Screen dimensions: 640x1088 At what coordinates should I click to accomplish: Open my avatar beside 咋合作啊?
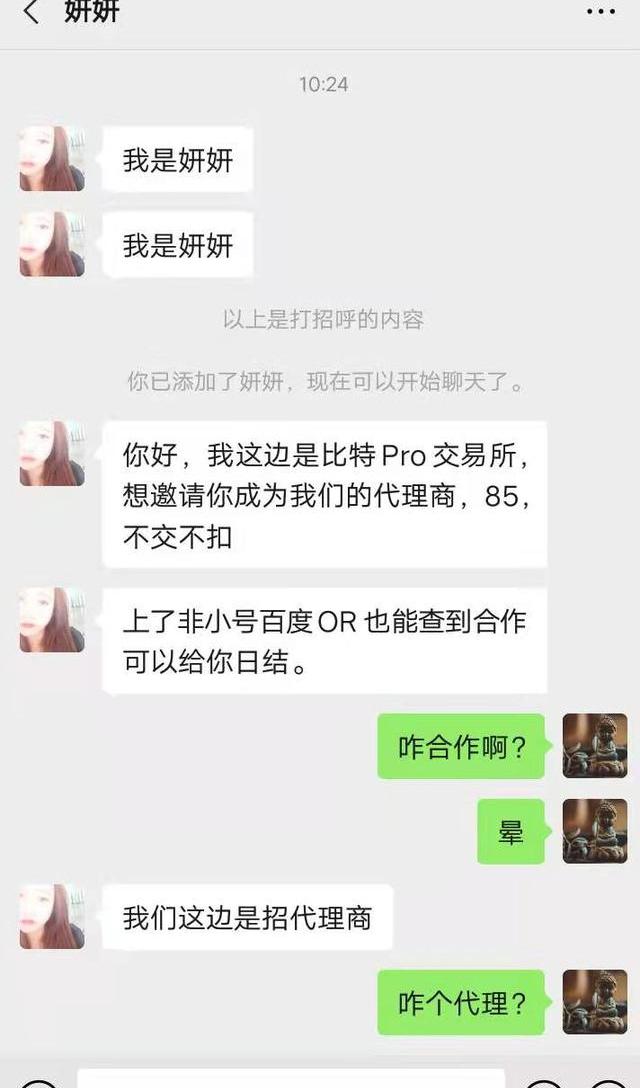(595, 745)
